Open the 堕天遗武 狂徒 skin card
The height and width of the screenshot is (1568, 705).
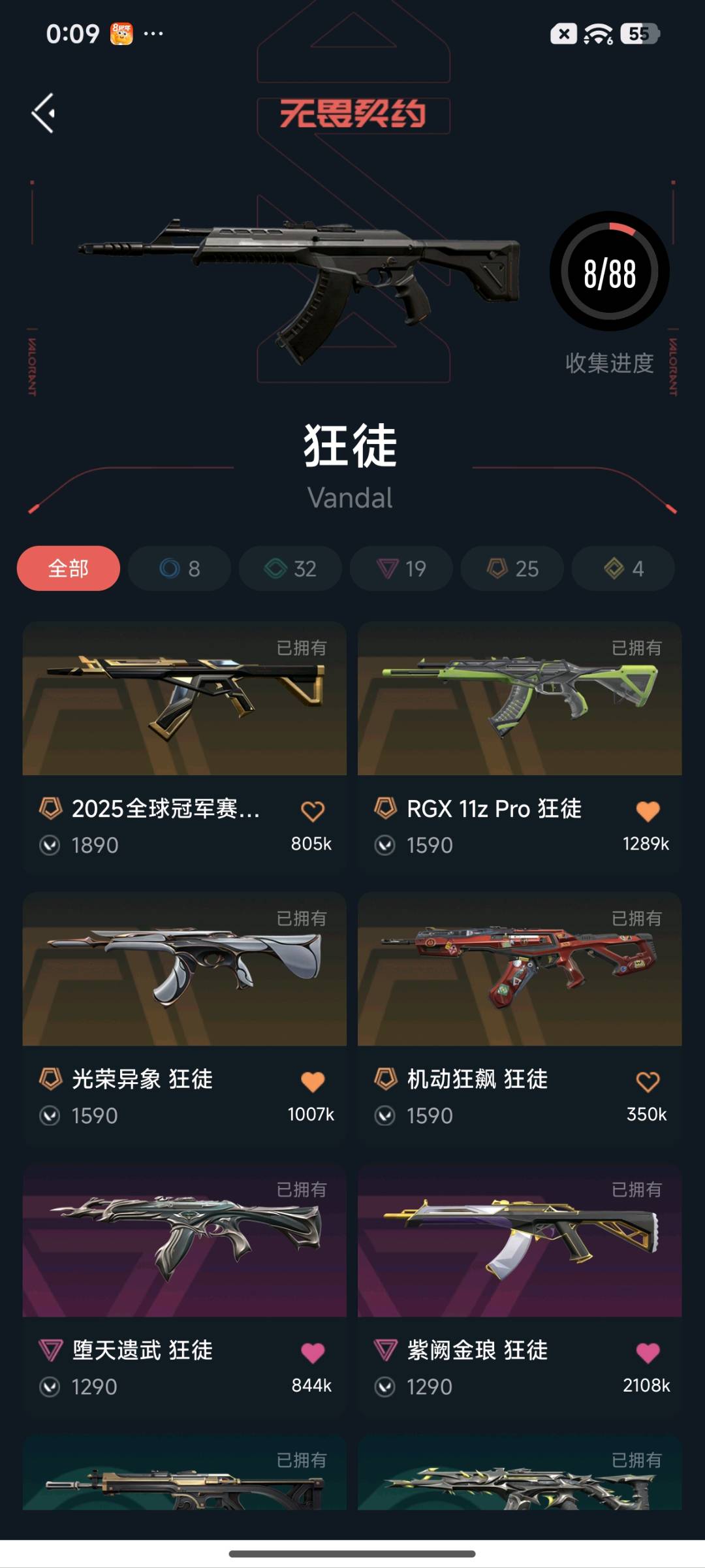(185, 1290)
